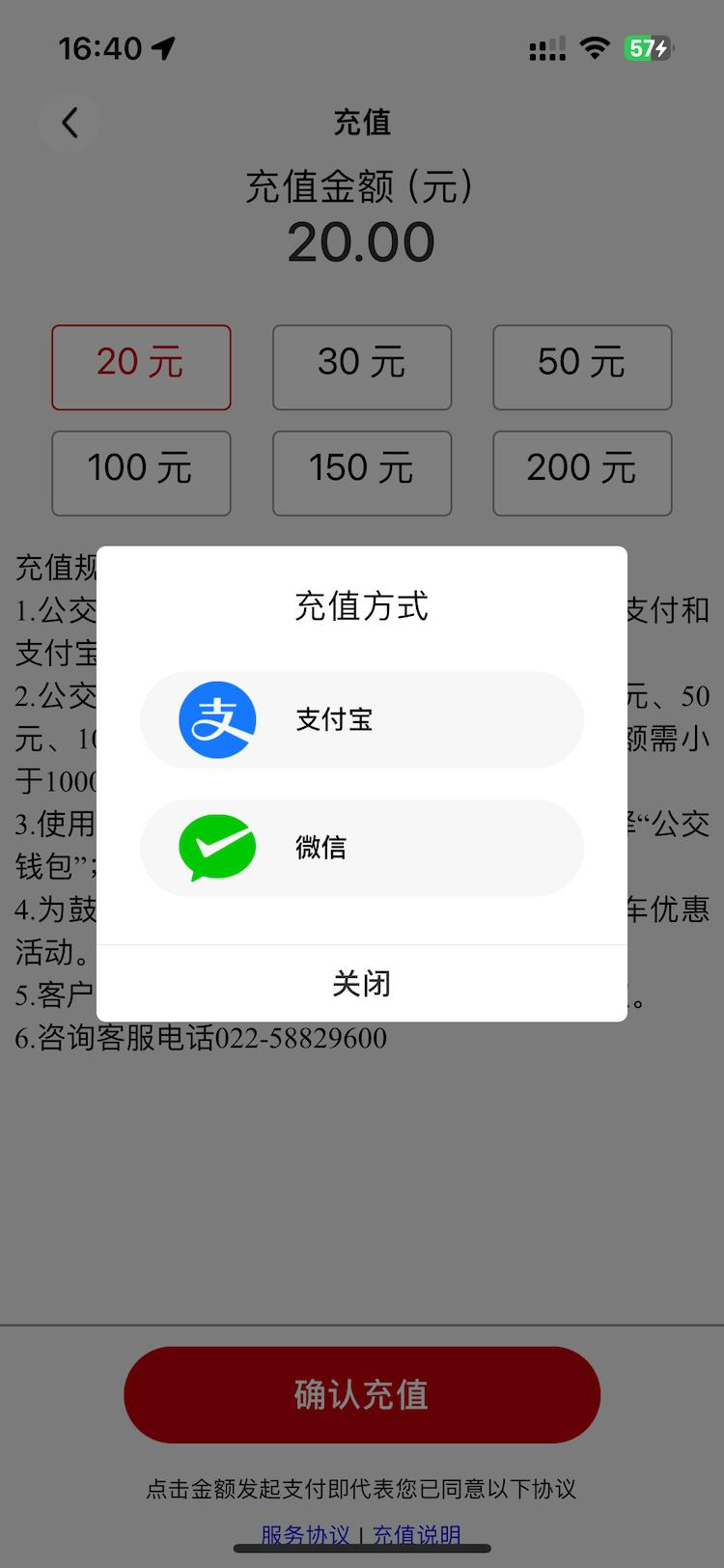Tap the blue Alipay logo circle
Image resolution: width=724 pixels, height=1568 pixels.
[217, 719]
